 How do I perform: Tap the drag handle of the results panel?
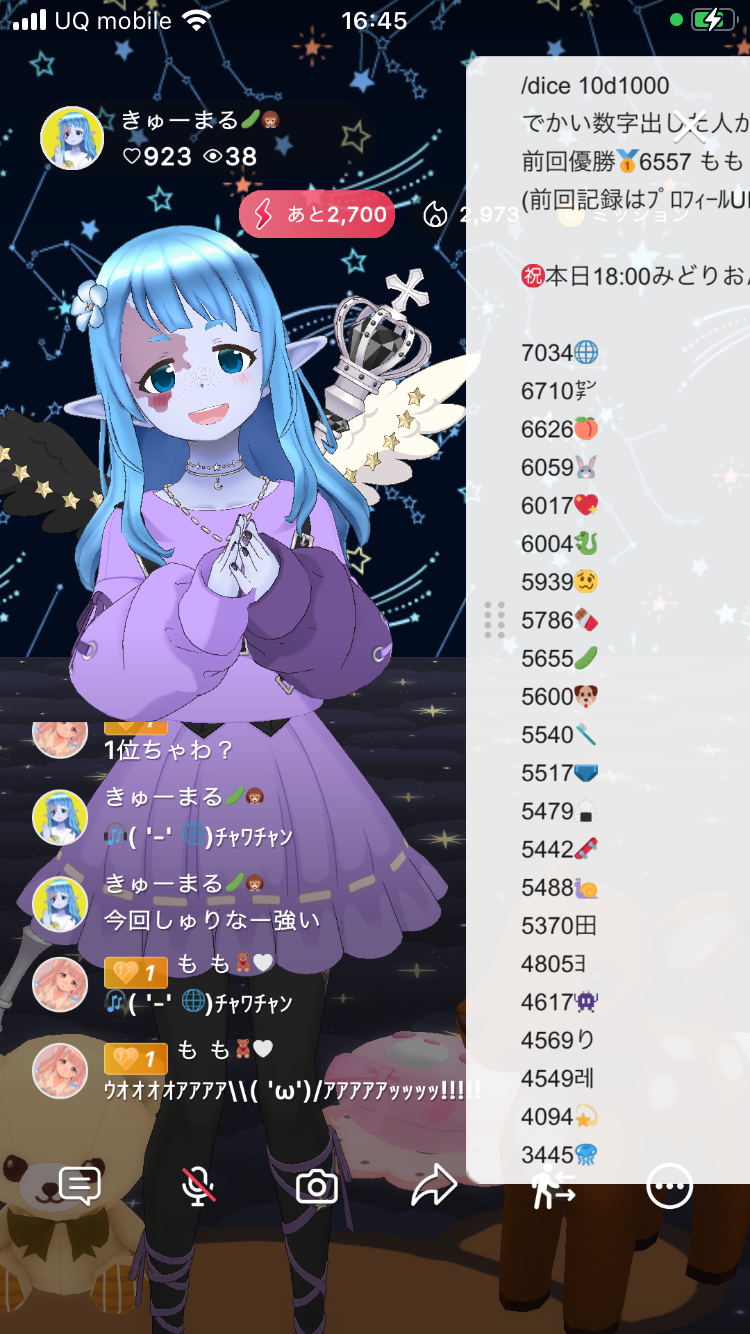click(x=494, y=620)
